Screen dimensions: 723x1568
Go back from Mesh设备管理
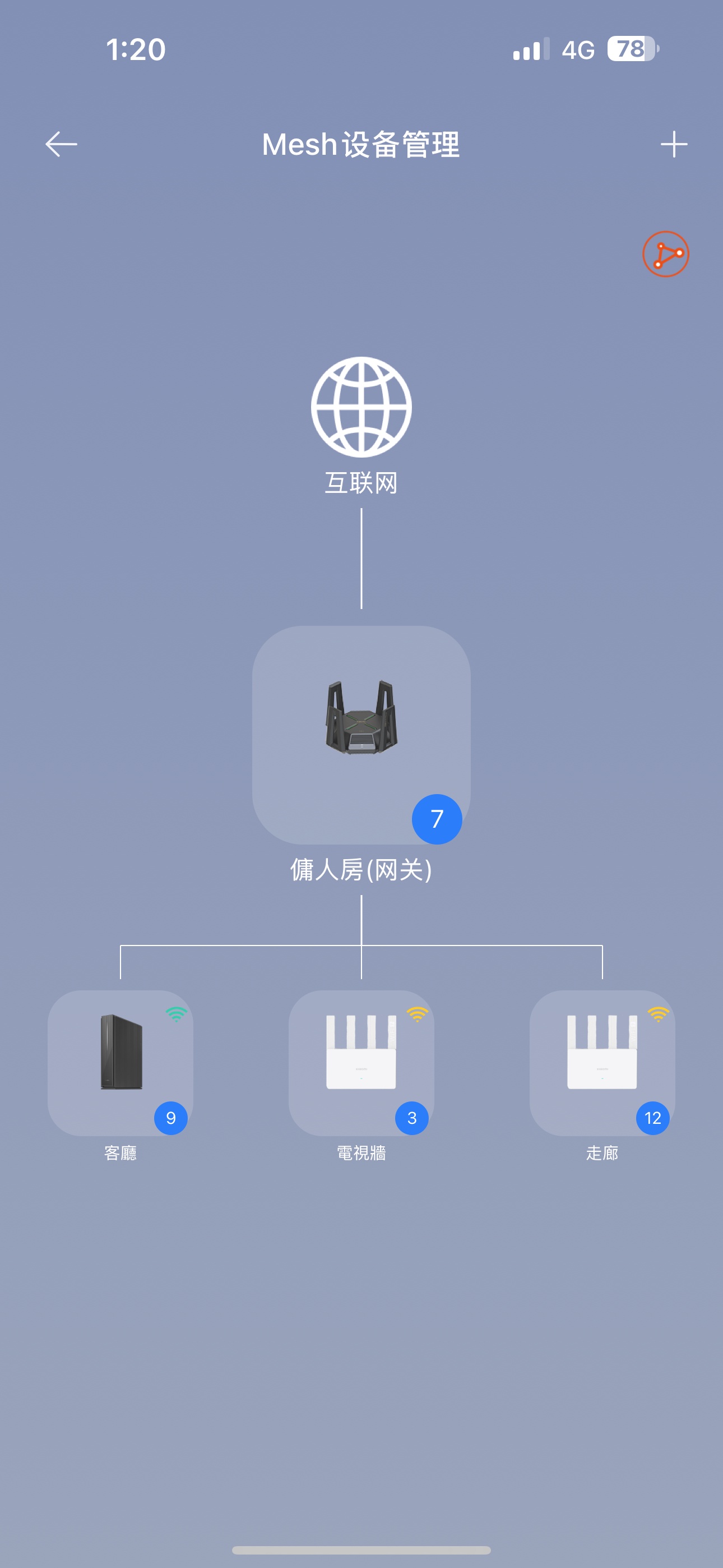click(62, 144)
